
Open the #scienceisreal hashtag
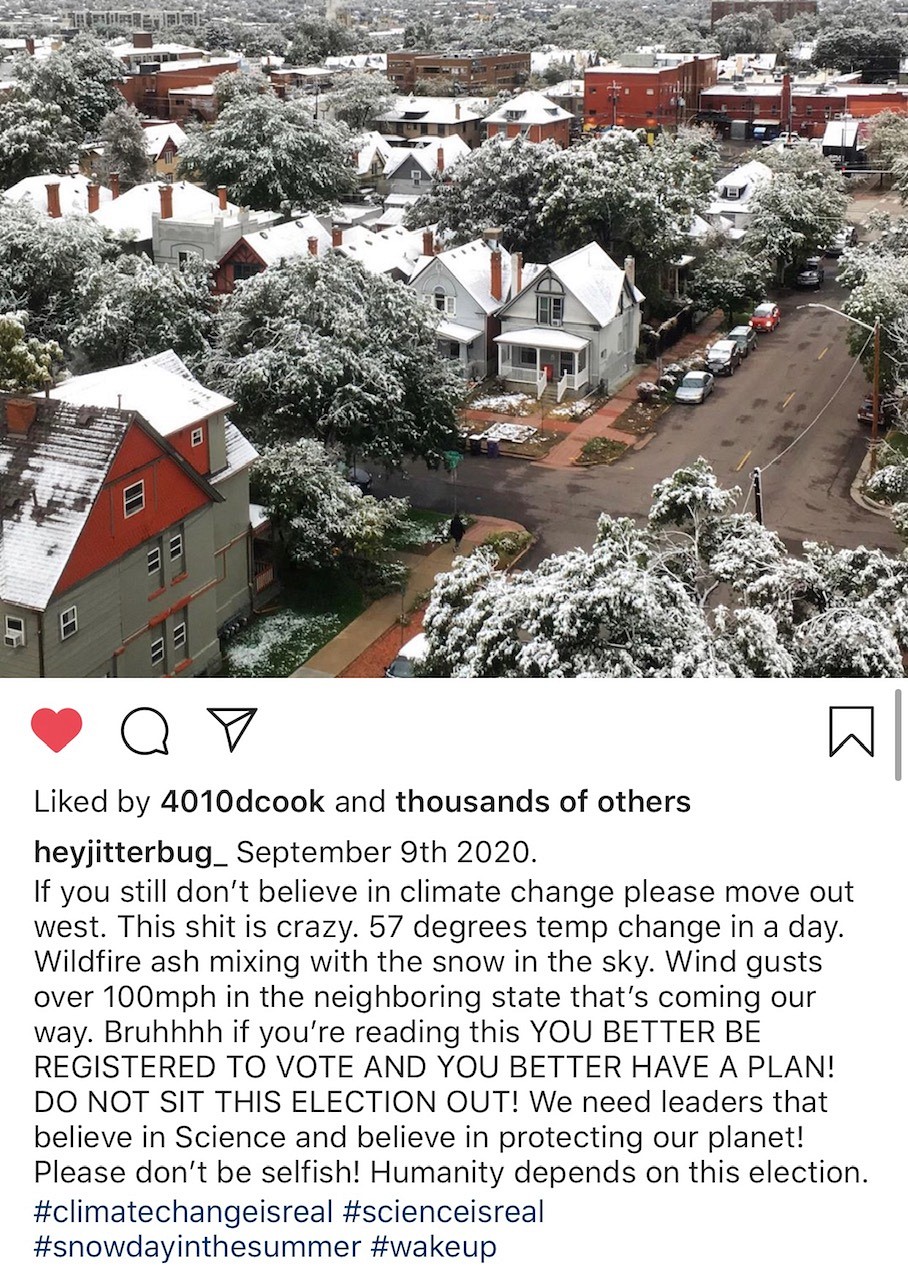pyautogui.click(x=443, y=1212)
